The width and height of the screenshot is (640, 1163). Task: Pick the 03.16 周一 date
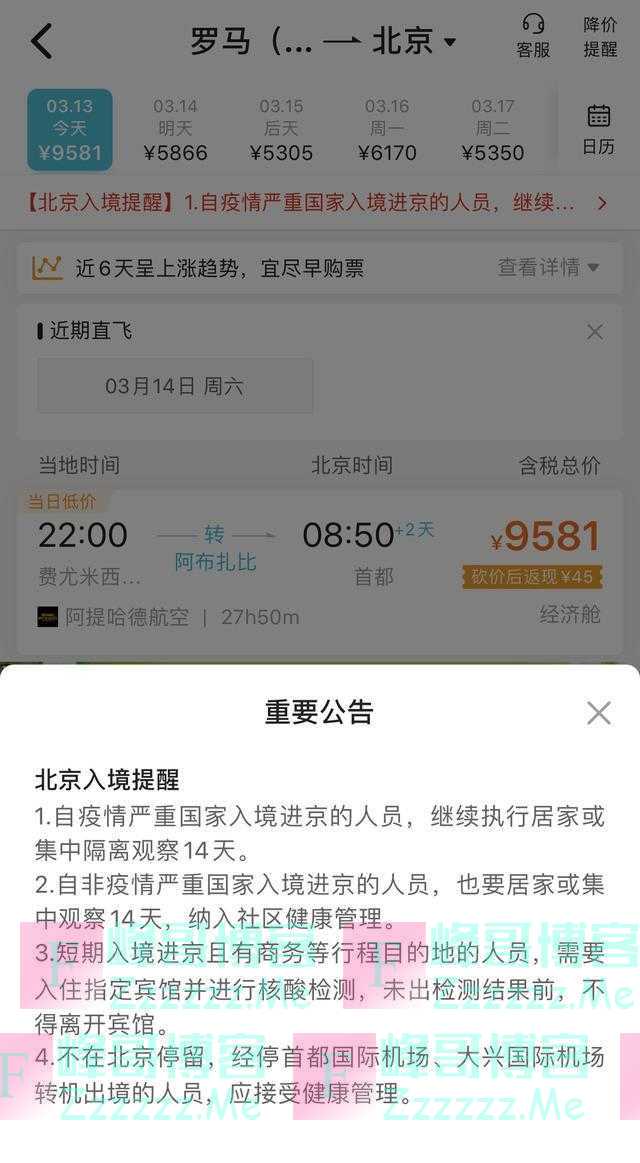387,130
